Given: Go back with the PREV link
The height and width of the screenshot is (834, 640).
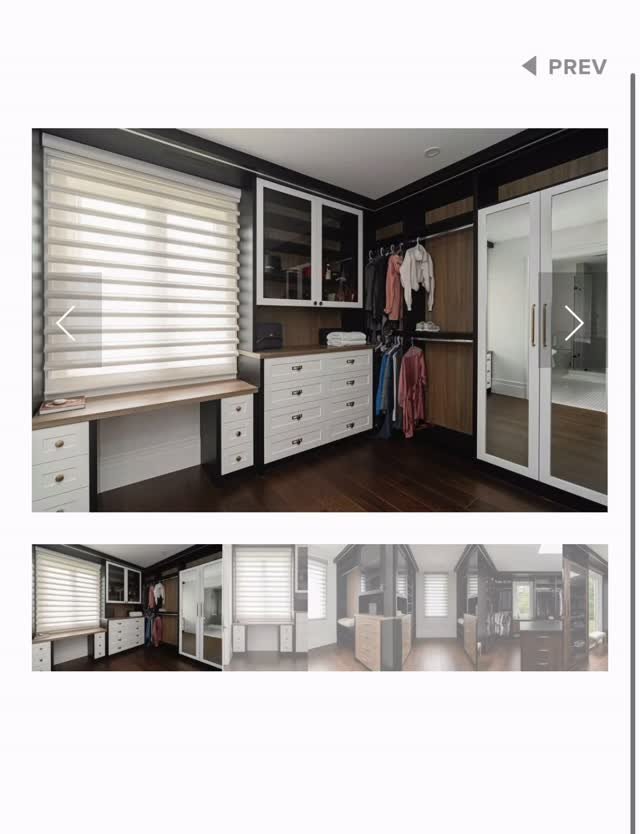Looking at the screenshot, I should coord(565,67).
